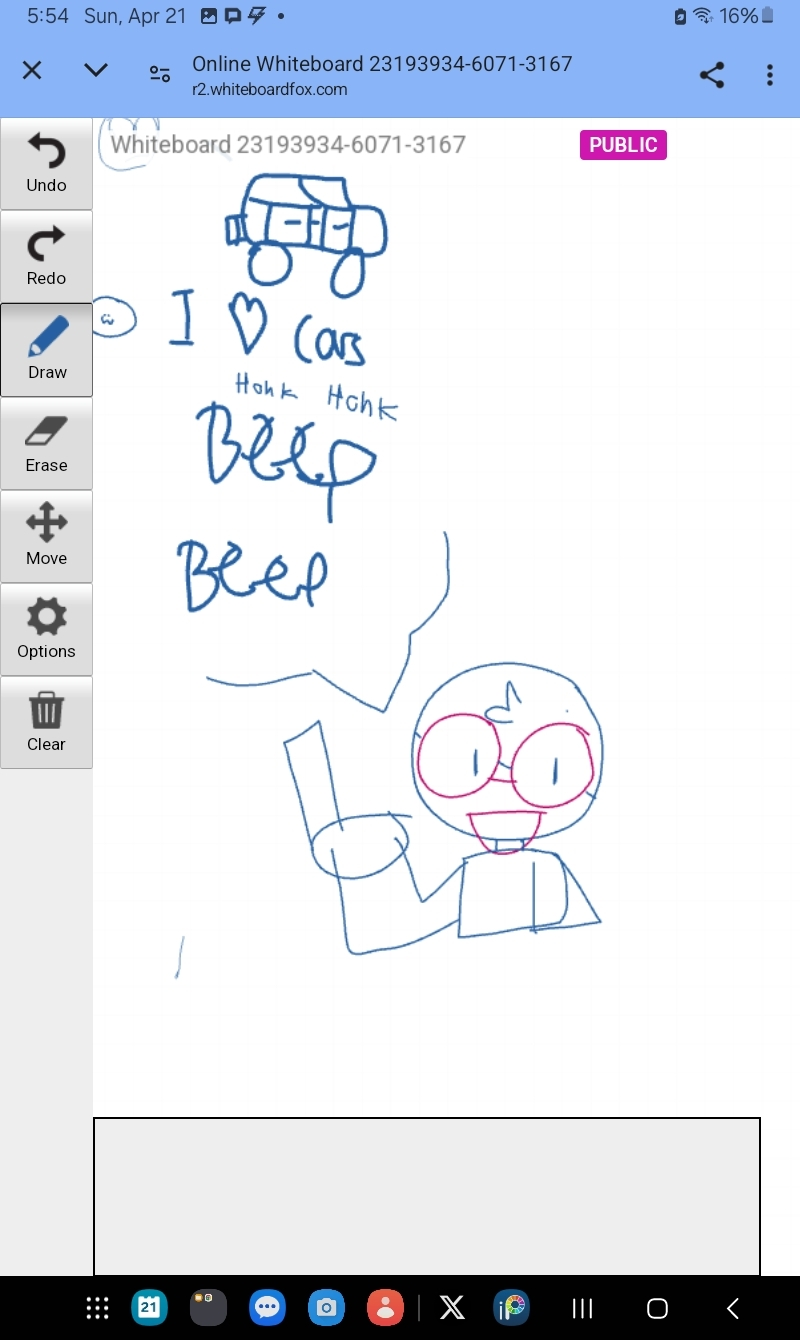Share the whiteboard link

click(x=712, y=75)
